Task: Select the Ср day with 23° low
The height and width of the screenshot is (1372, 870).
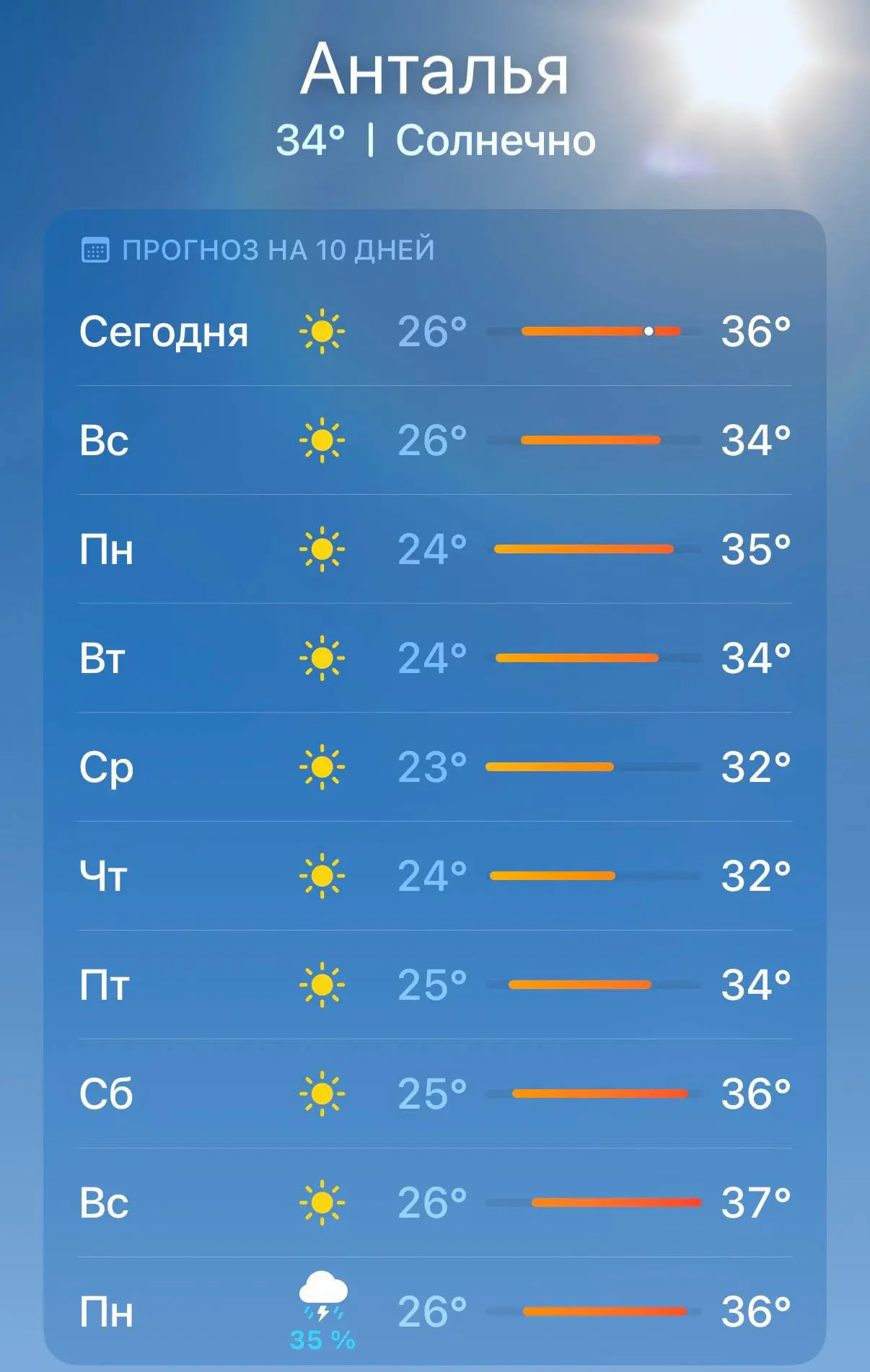Action: (x=435, y=767)
